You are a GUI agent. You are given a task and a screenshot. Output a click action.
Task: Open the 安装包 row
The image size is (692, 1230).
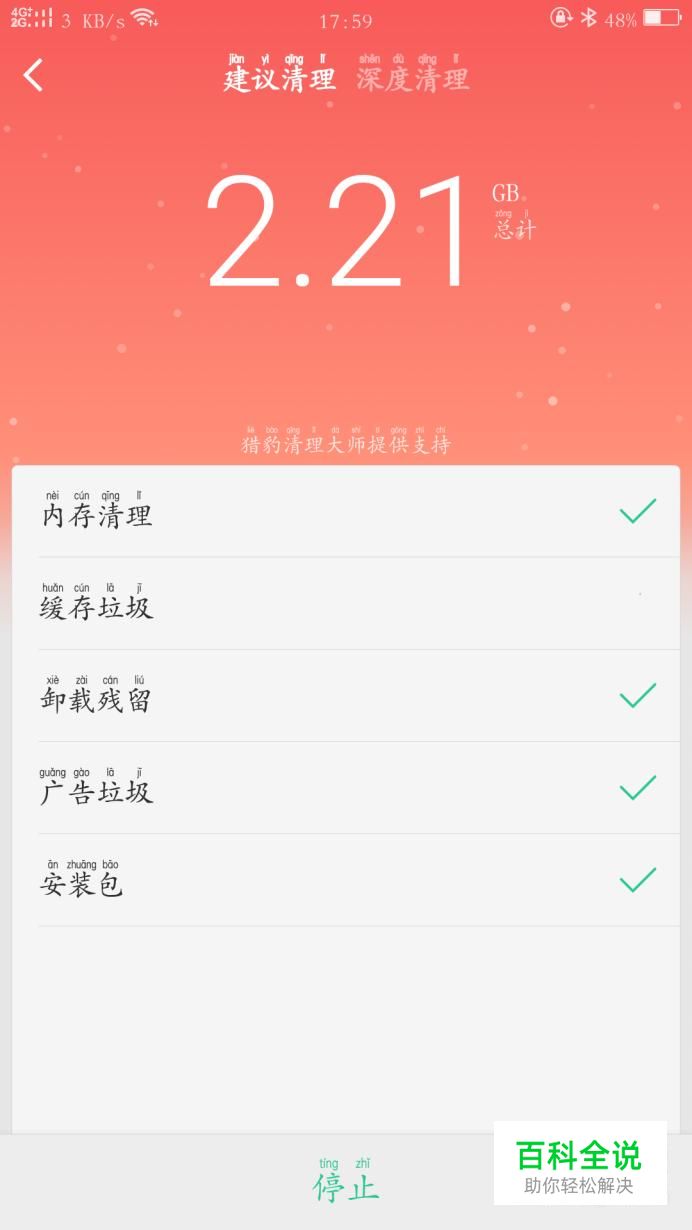coord(346,880)
